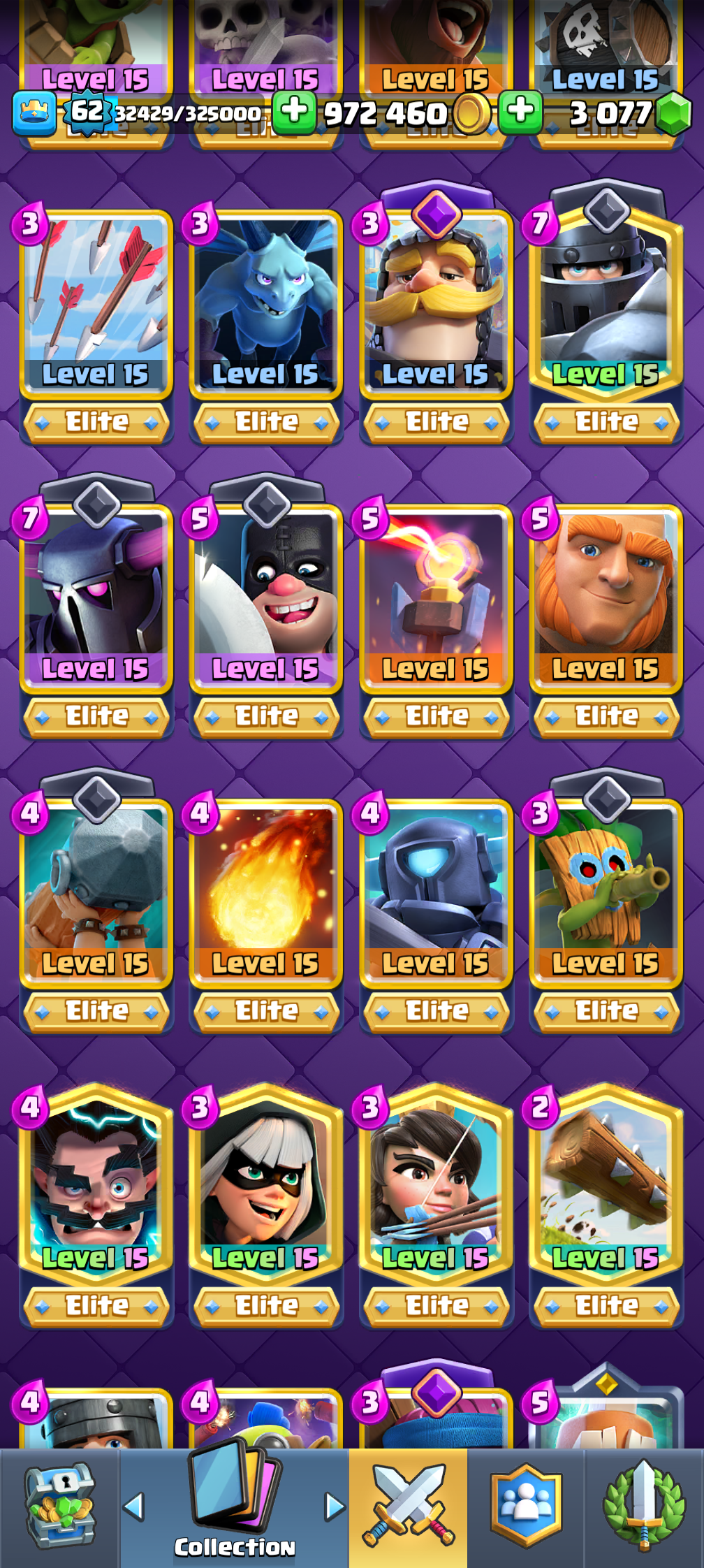Select the Mini P.E.K.K.A card
Screen dimensions: 704x1568
437,894
